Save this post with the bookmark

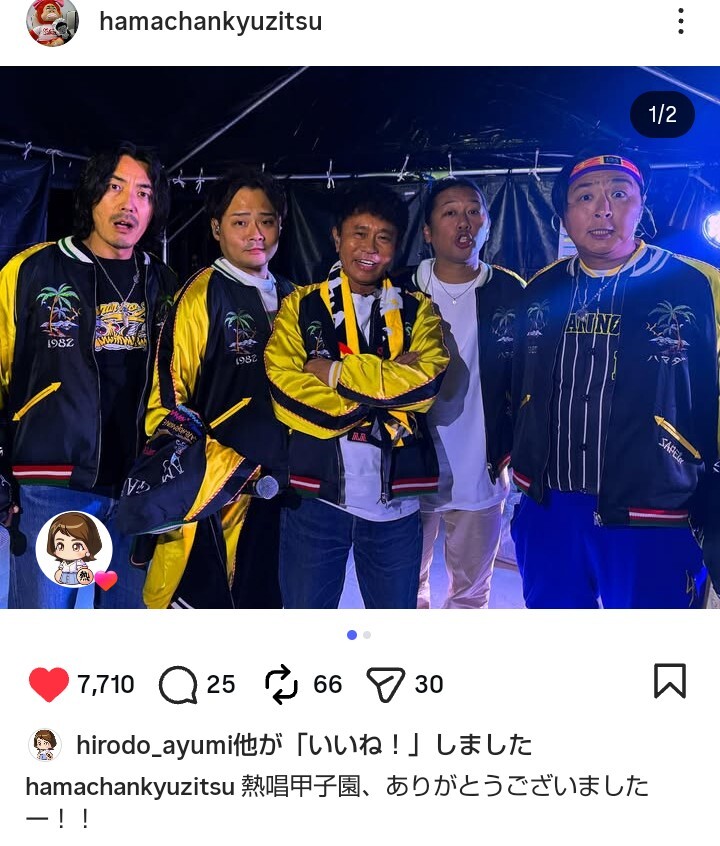(669, 681)
